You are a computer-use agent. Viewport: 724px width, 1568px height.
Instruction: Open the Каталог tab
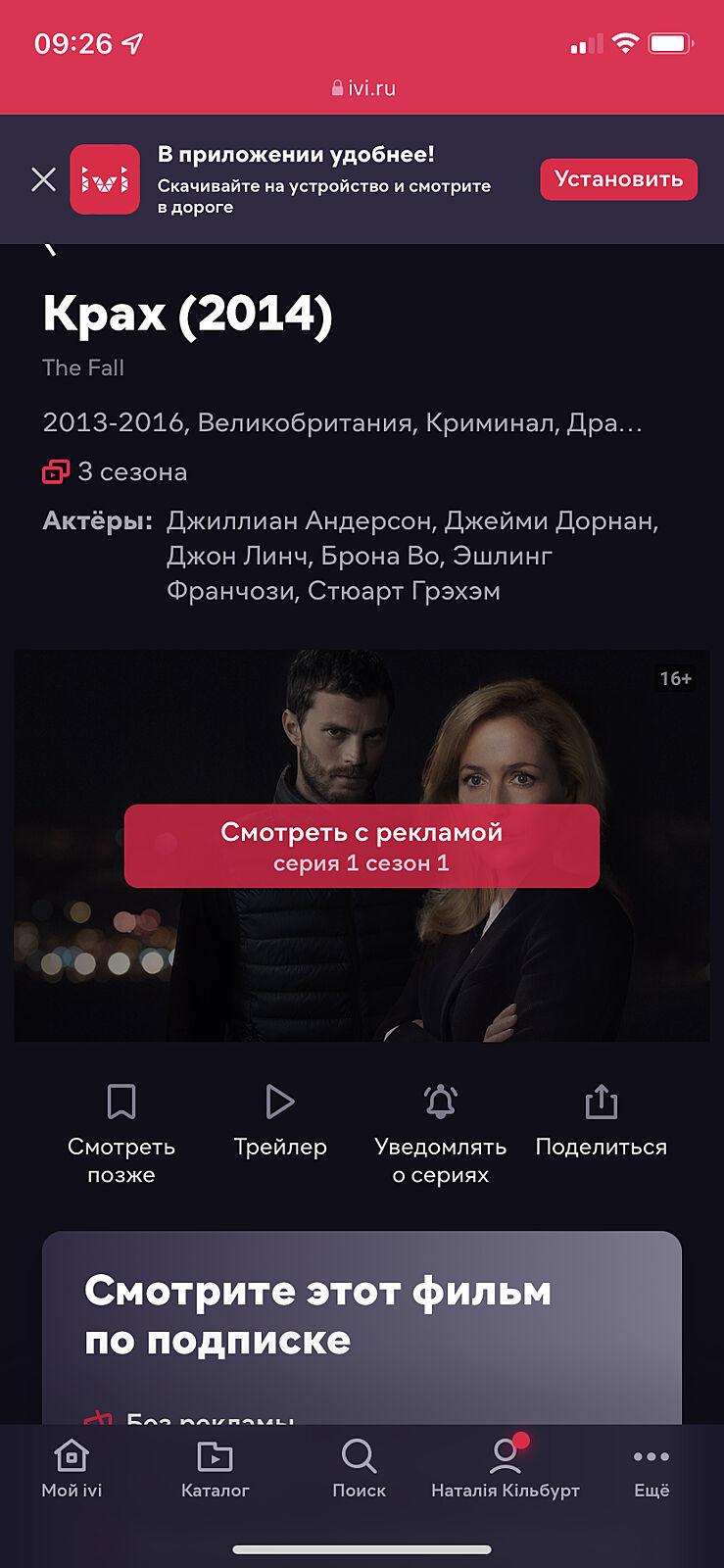coord(215,1469)
